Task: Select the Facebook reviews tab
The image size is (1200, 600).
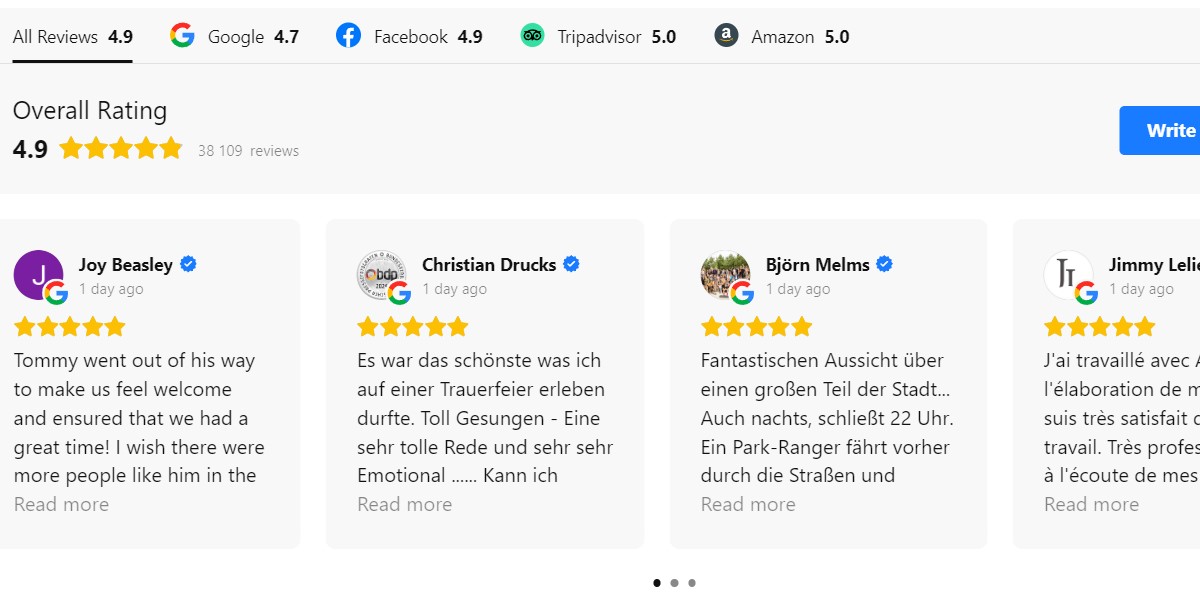Action: [x=409, y=37]
